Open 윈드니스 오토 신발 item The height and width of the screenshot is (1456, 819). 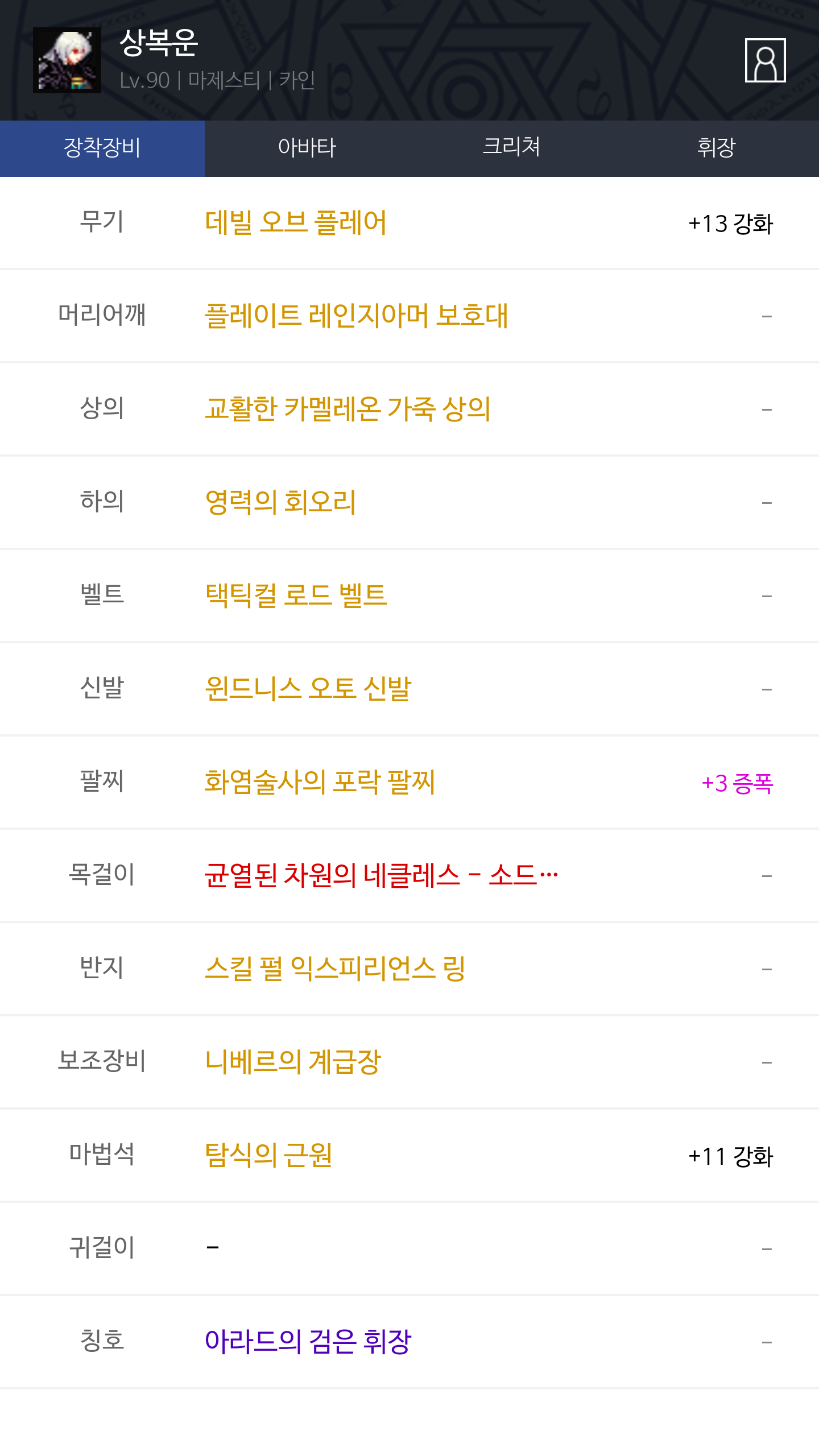(x=308, y=689)
